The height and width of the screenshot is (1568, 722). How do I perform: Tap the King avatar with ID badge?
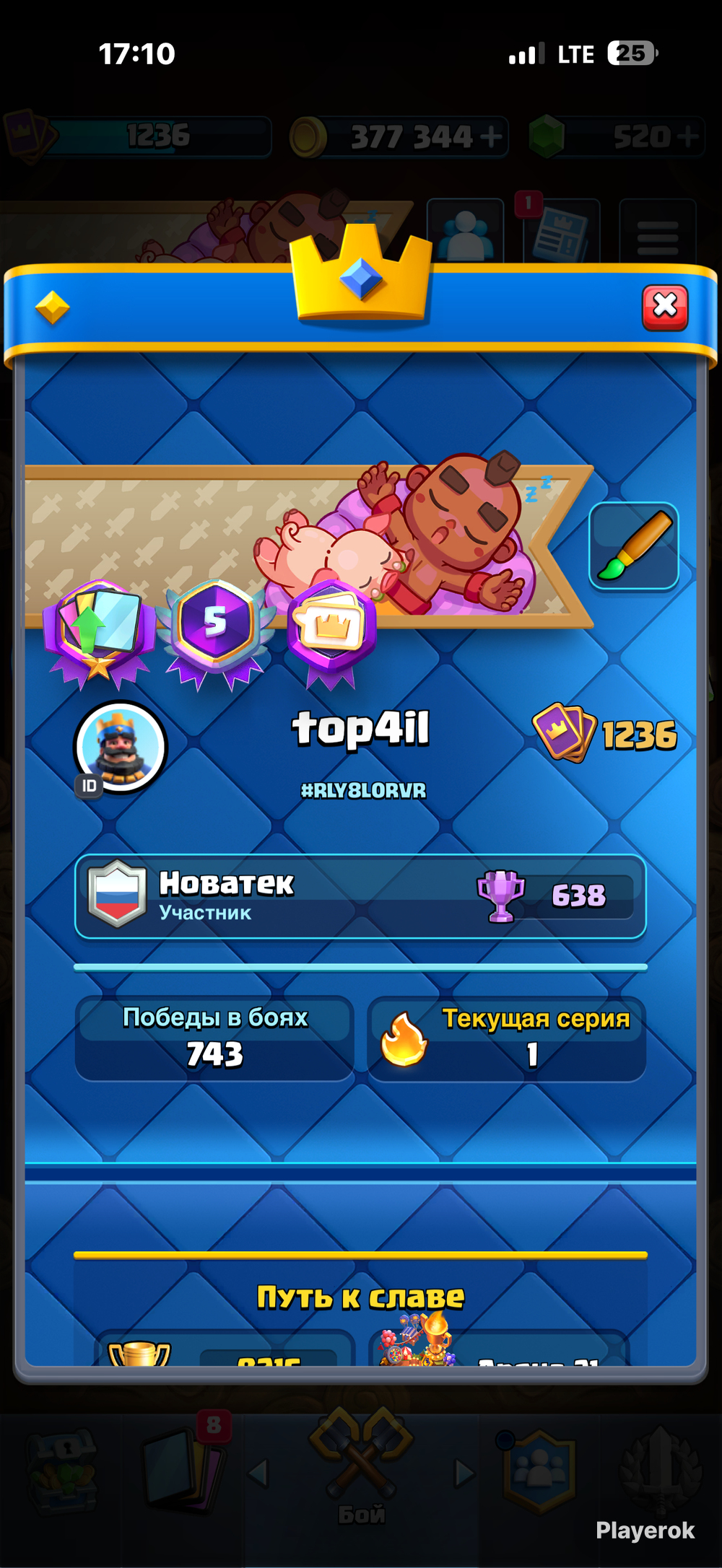point(121,747)
